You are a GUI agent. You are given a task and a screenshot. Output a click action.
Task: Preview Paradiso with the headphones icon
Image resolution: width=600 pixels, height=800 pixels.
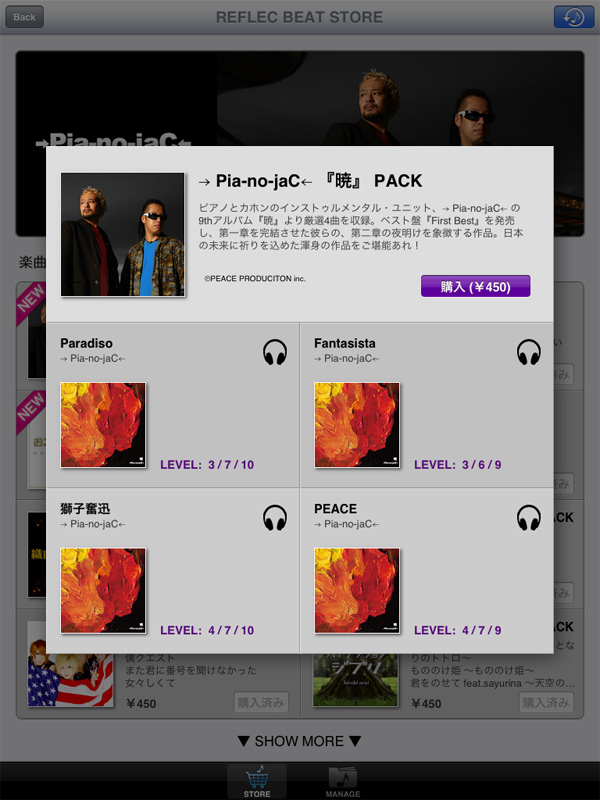(x=275, y=352)
